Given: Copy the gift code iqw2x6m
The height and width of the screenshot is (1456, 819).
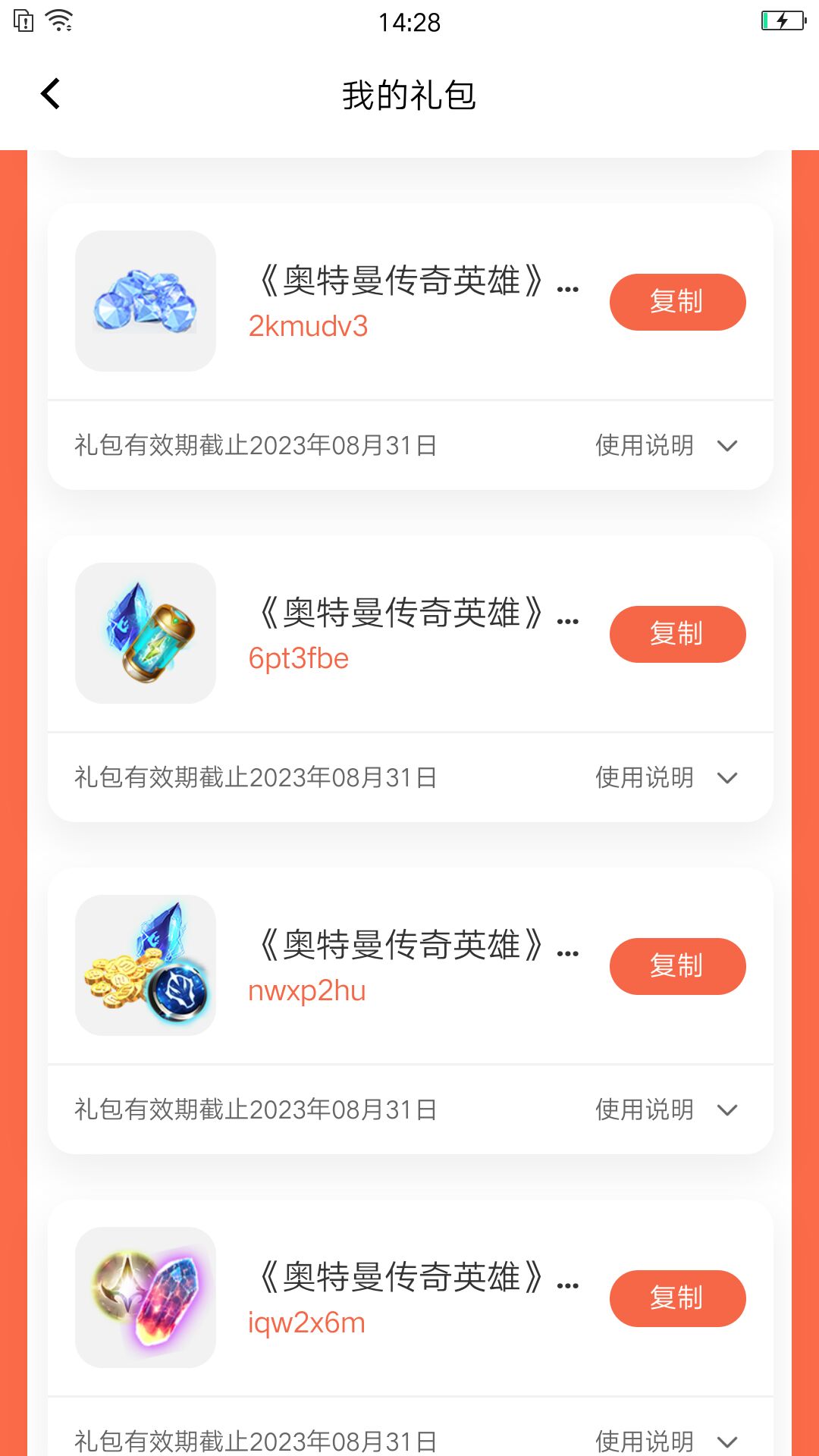Looking at the screenshot, I should point(677,1298).
